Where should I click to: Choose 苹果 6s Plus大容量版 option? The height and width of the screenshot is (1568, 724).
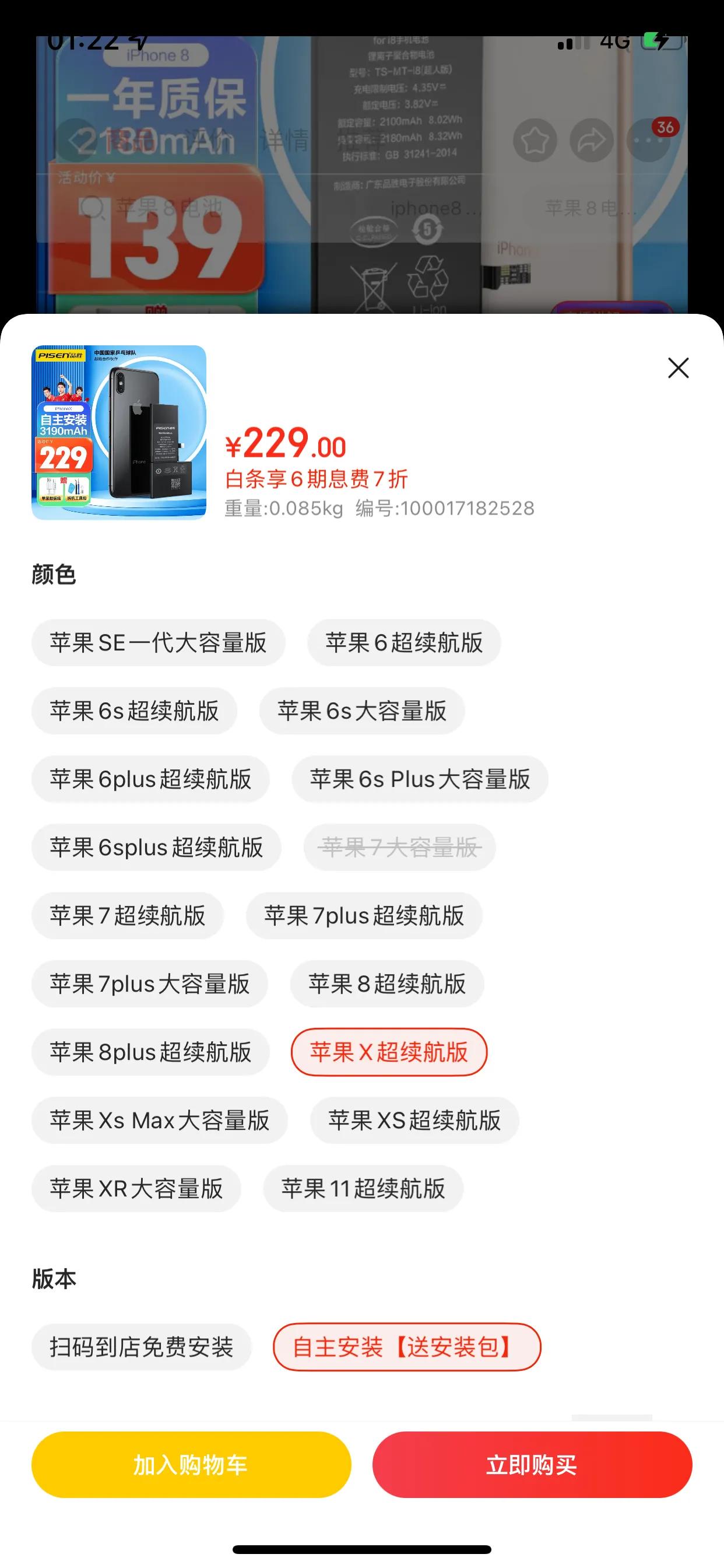[420, 779]
